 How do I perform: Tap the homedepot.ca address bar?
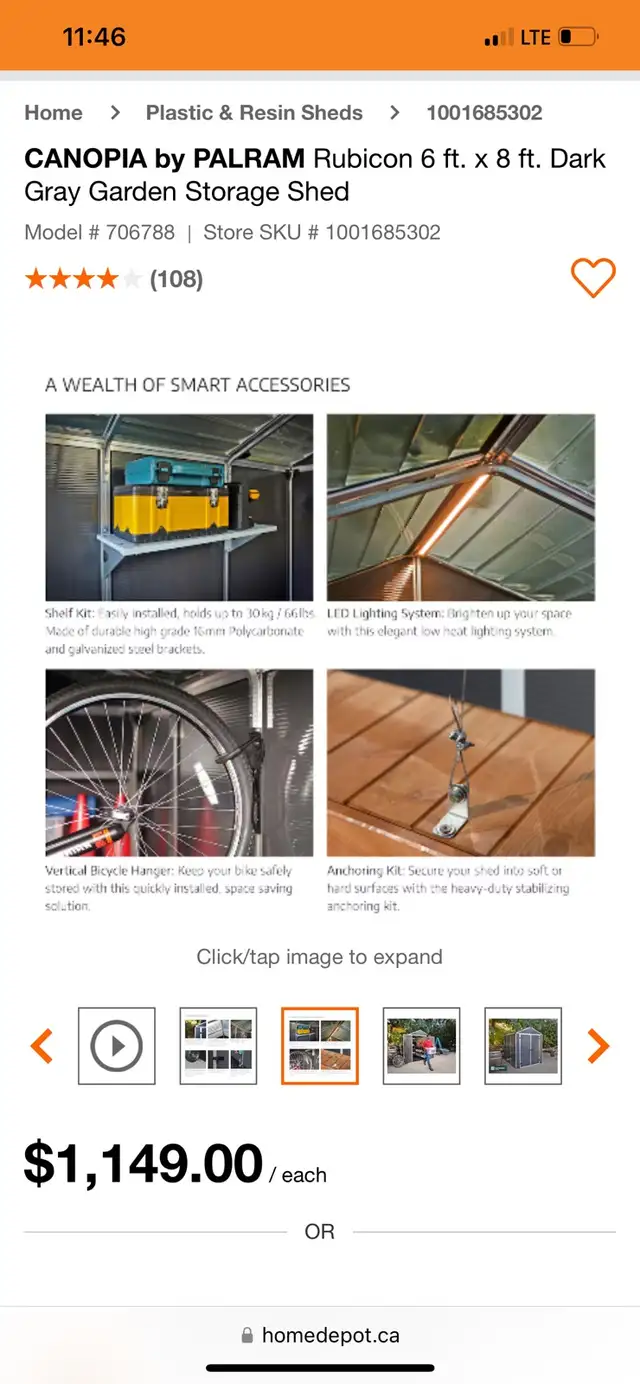coord(320,1335)
